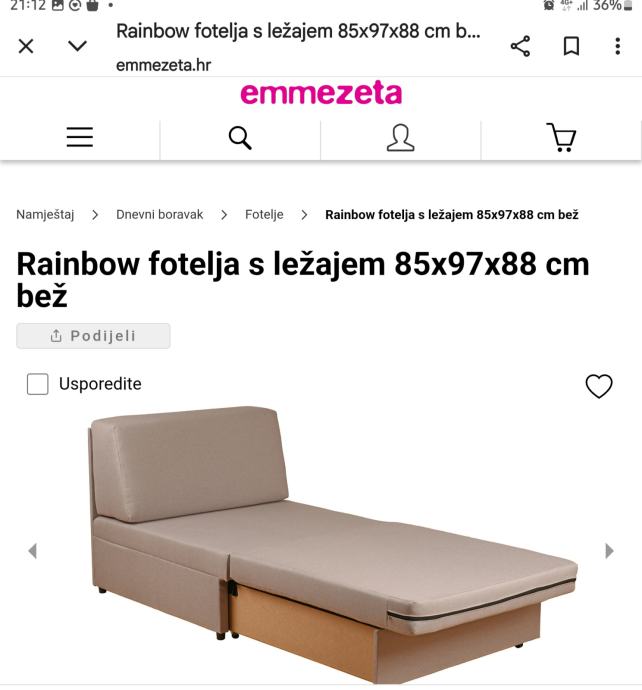Image resolution: width=642 pixels, height=690 pixels.
Task: Go to the Namještaj breadcrumb
Action: pyautogui.click(x=45, y=215)
